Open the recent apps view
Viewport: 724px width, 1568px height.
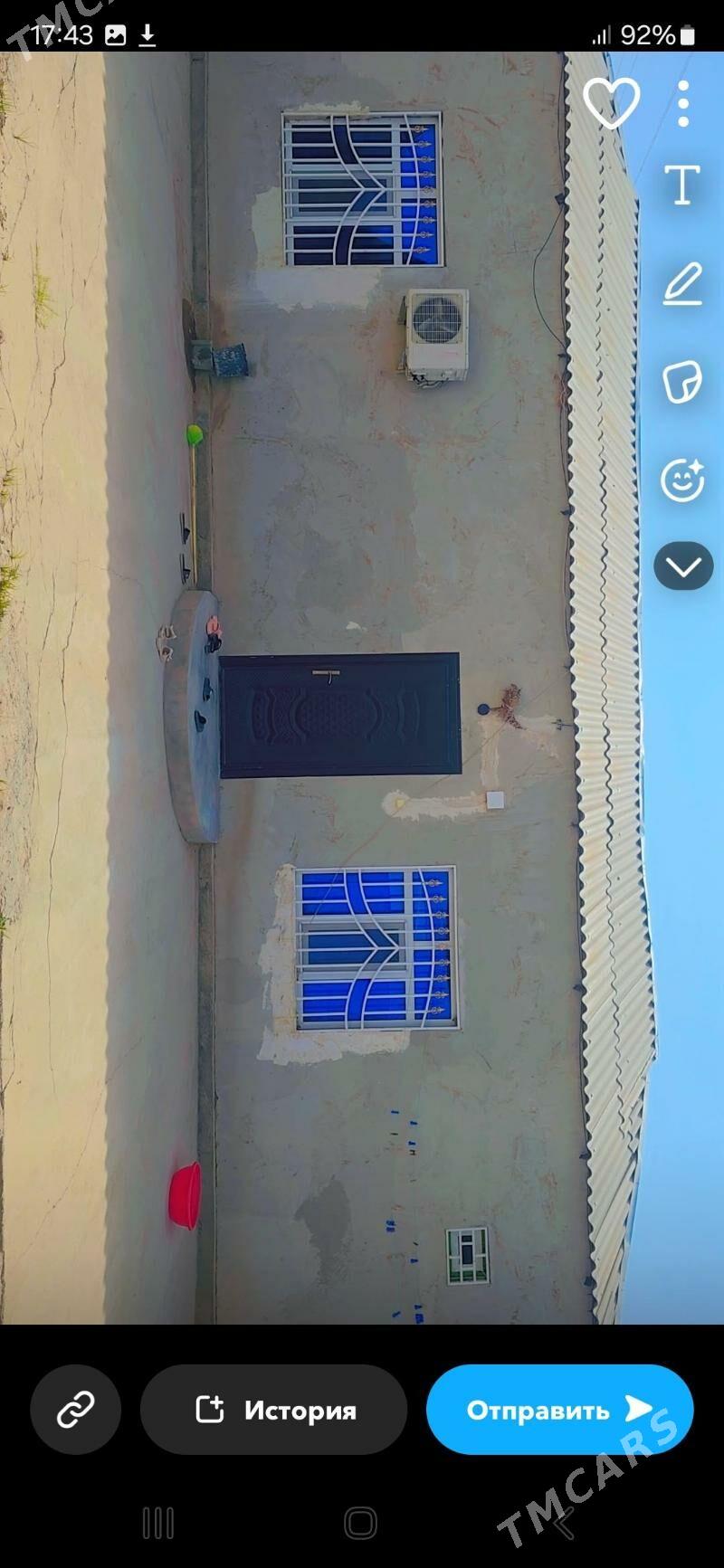[x=158, y=1523]
